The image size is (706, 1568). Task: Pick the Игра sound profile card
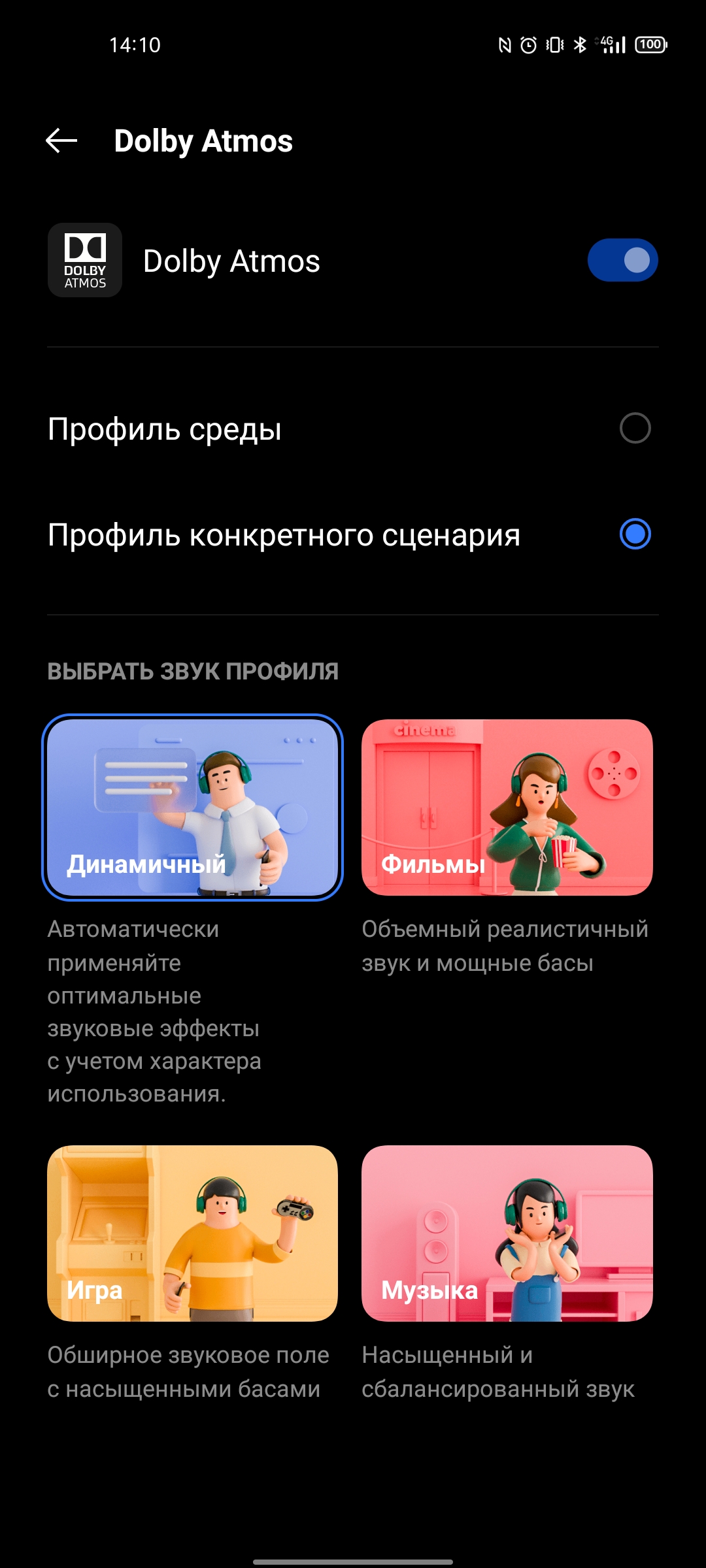pos(192,1233)
